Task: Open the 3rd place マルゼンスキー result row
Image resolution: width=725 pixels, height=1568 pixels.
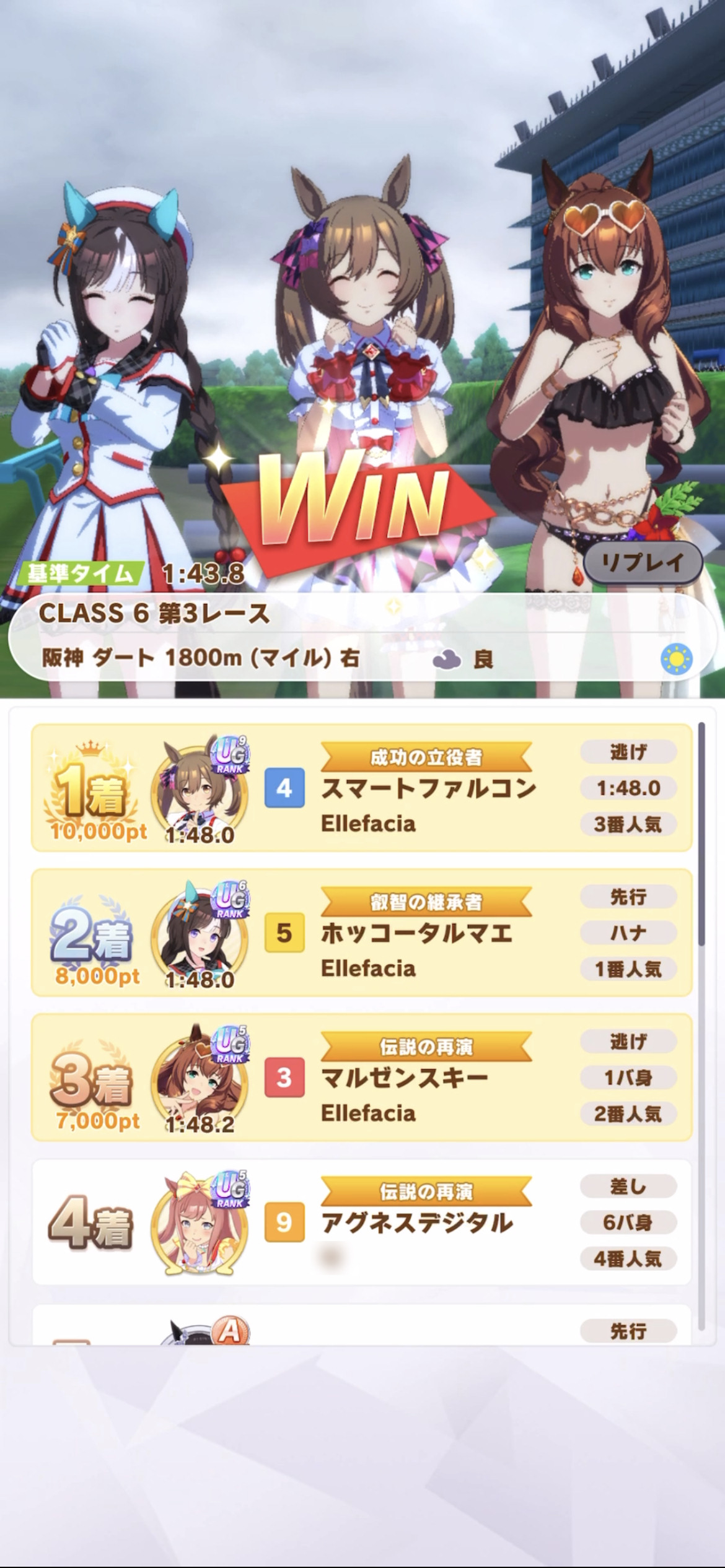Action: 362,1078
